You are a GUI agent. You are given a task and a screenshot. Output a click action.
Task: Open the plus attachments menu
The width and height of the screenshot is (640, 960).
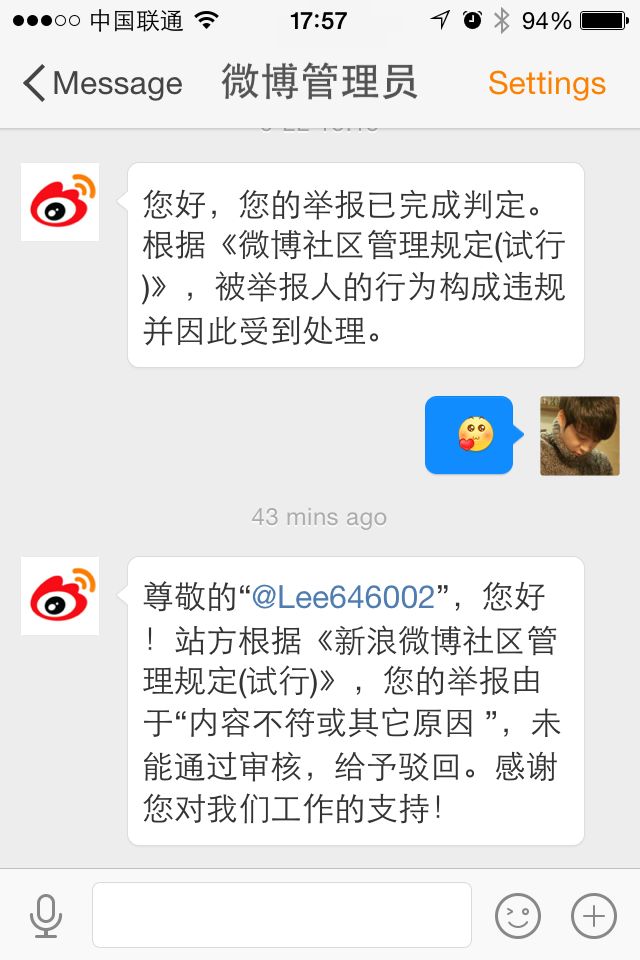(593, 916)
